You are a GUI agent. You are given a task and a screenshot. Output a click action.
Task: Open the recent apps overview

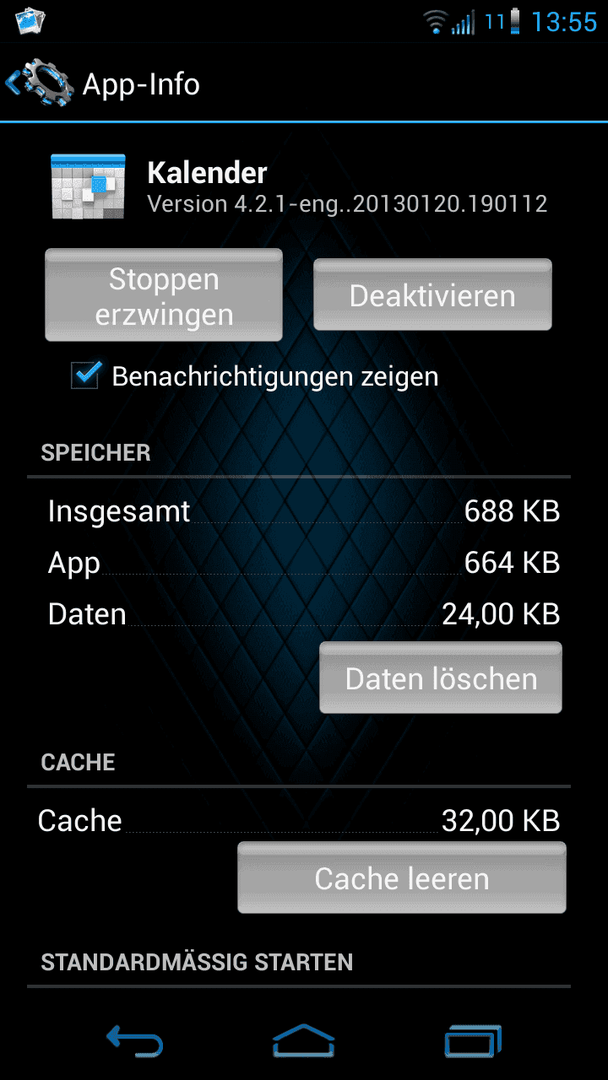click(x=472, y=1040)
